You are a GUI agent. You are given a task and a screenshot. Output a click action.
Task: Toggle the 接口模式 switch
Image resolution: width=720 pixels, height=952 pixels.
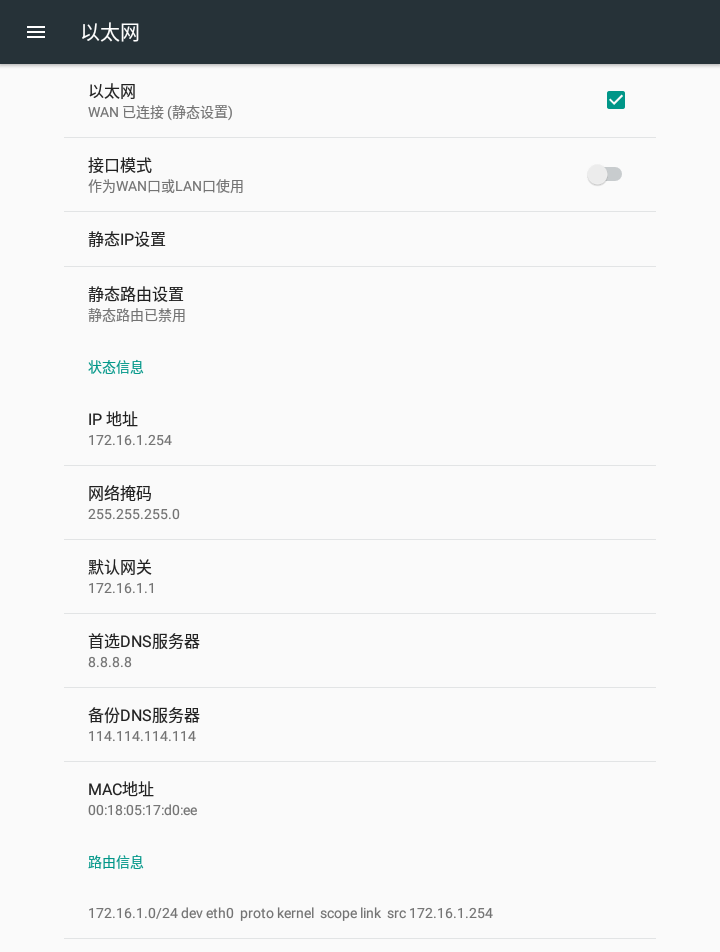[605, 175]
